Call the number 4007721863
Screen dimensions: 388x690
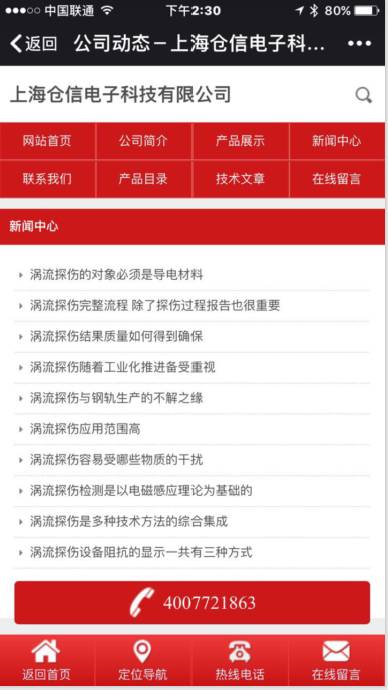[192, 602]
